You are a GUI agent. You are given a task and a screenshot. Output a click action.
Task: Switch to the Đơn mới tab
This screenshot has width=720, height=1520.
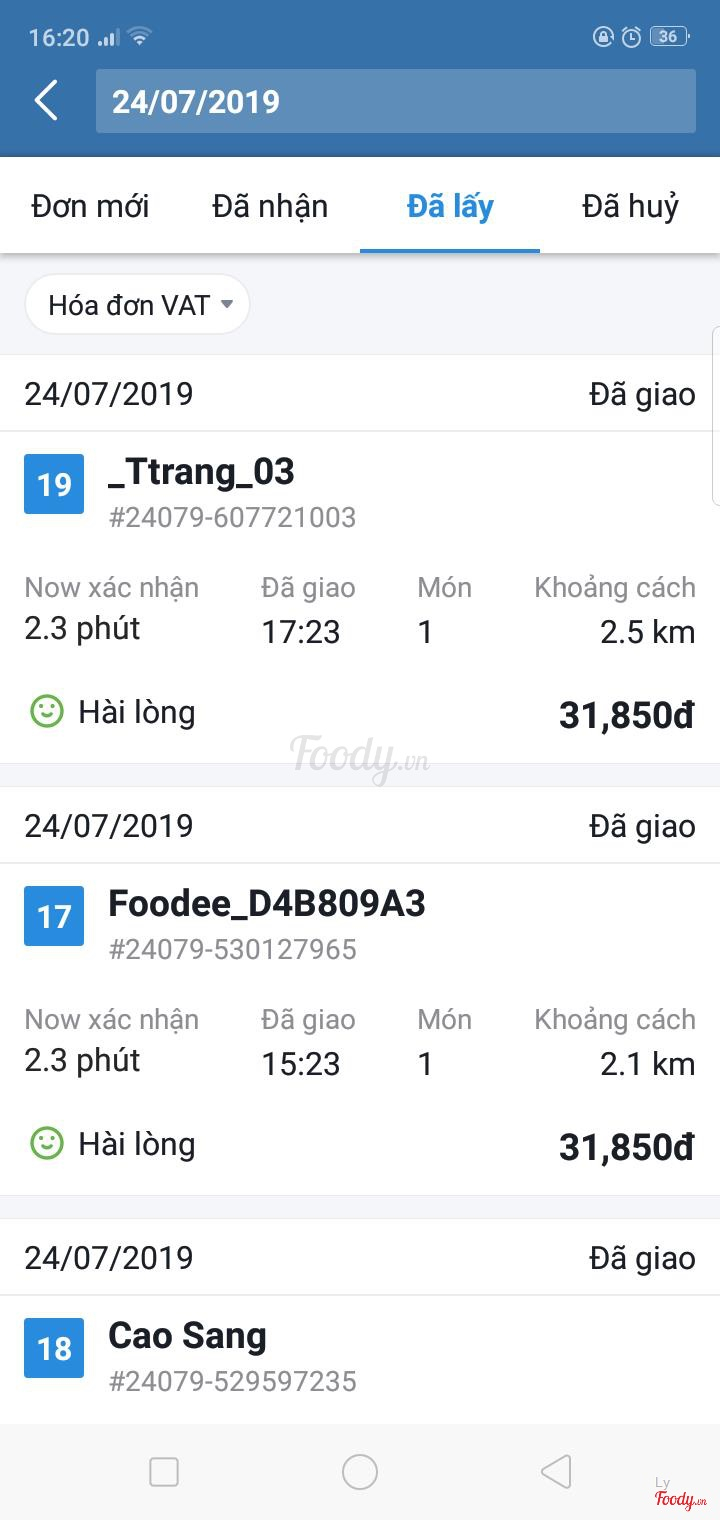click(90, 207)
